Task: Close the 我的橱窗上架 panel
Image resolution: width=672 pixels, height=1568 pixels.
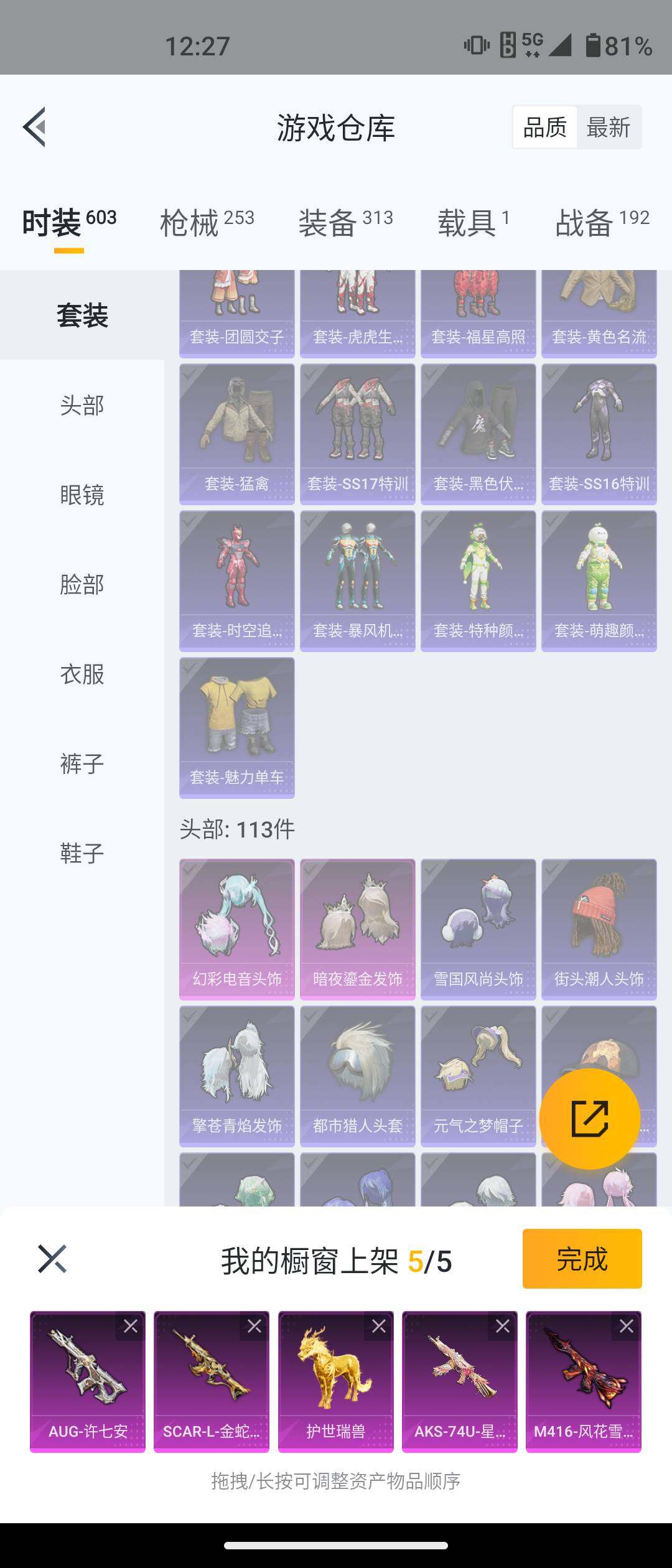Action: coord(52,1259)
